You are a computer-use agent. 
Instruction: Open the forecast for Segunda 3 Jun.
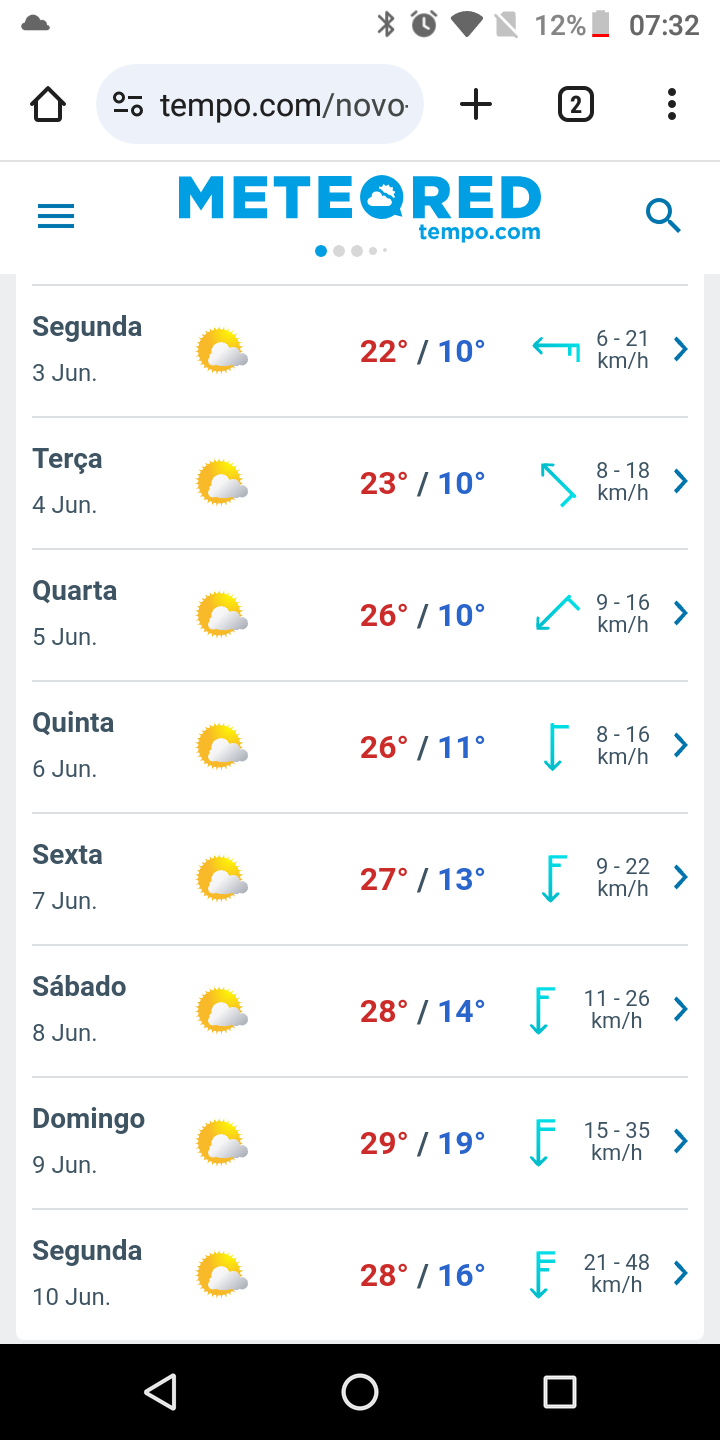pyautogui.click(x=360, y=350)
